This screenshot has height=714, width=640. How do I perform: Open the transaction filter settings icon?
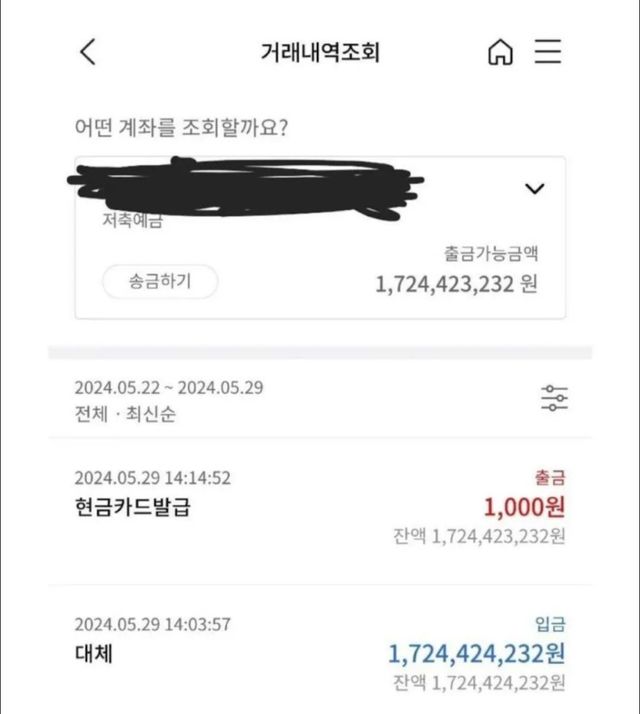[554, 398]
